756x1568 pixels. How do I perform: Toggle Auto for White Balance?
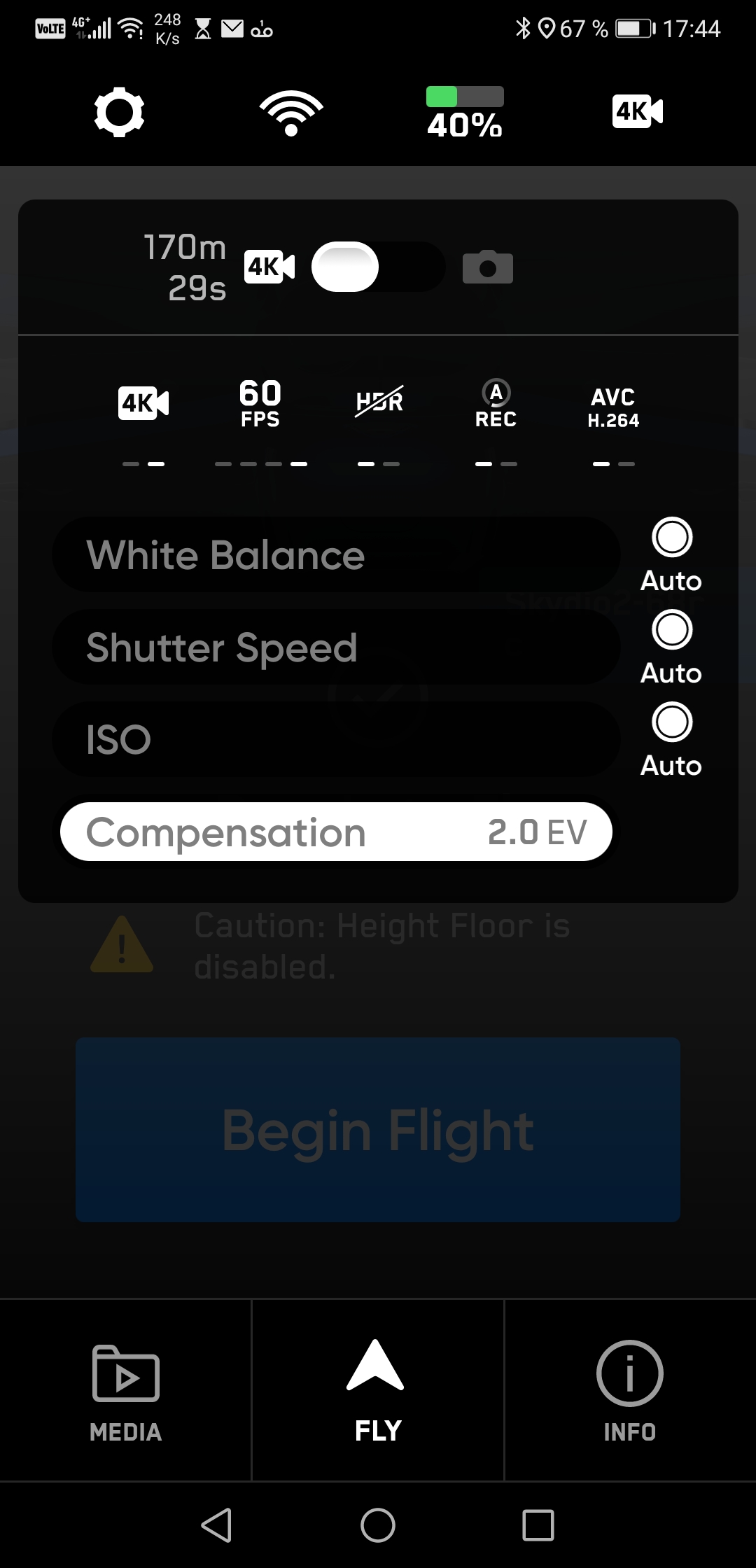(672, 538)
